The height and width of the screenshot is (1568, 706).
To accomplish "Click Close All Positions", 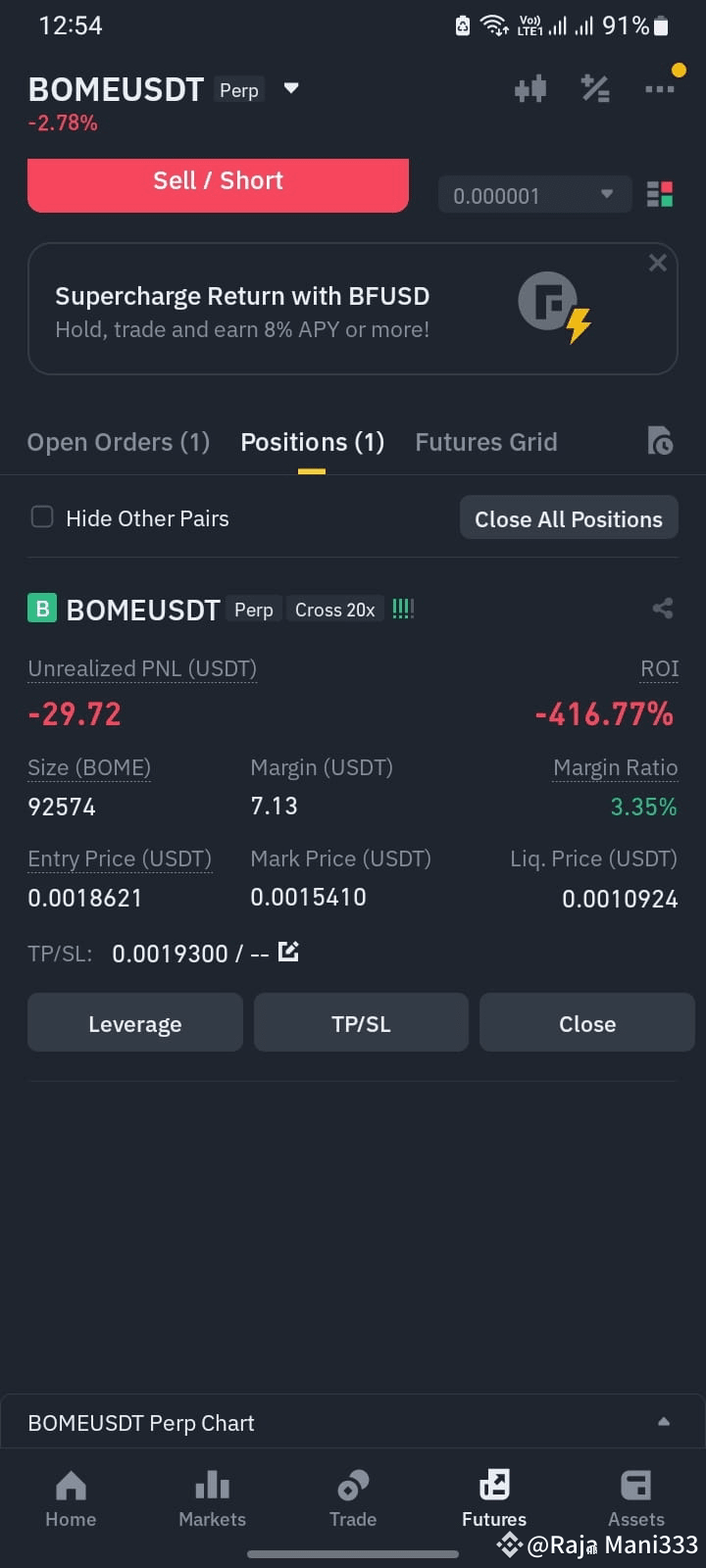I will [x=569, y=517].
